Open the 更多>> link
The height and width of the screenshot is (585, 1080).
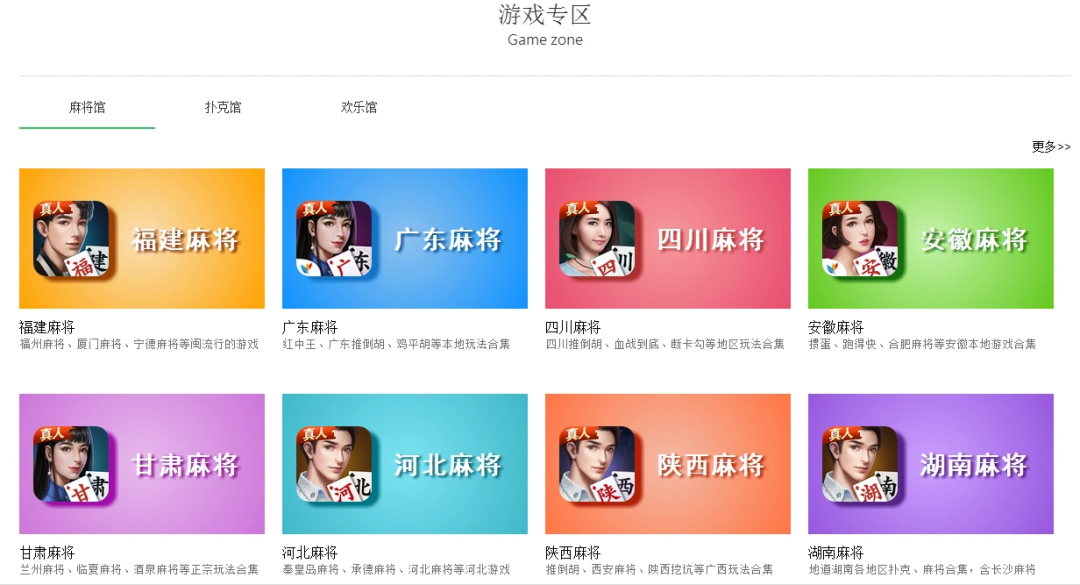pos(1050,147)
